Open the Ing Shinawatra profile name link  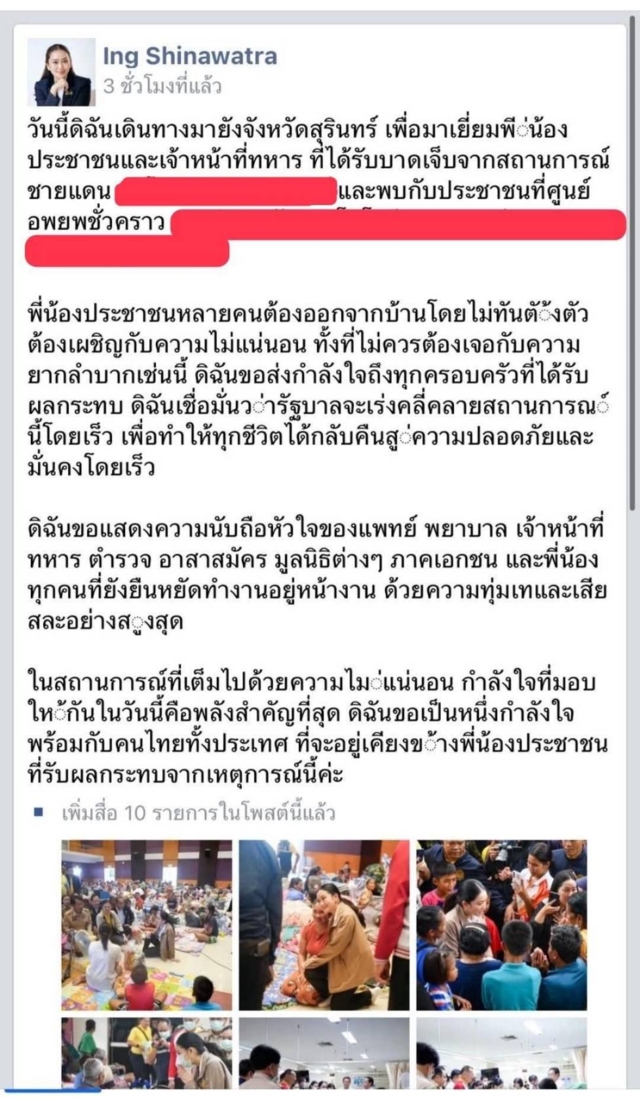(x=190, y=57)
